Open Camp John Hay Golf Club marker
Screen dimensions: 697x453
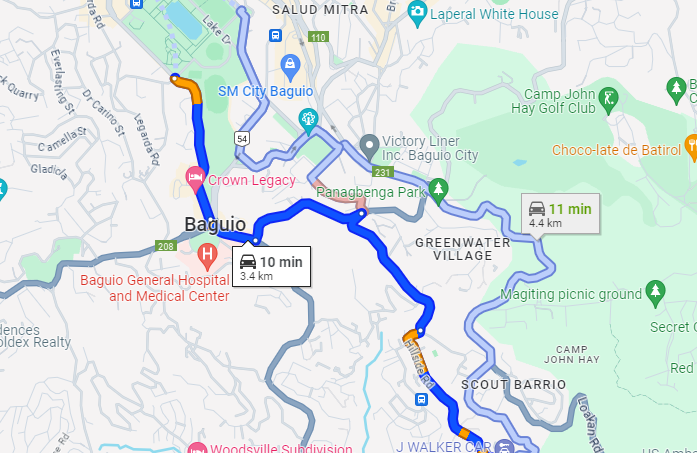click(608, 97)
